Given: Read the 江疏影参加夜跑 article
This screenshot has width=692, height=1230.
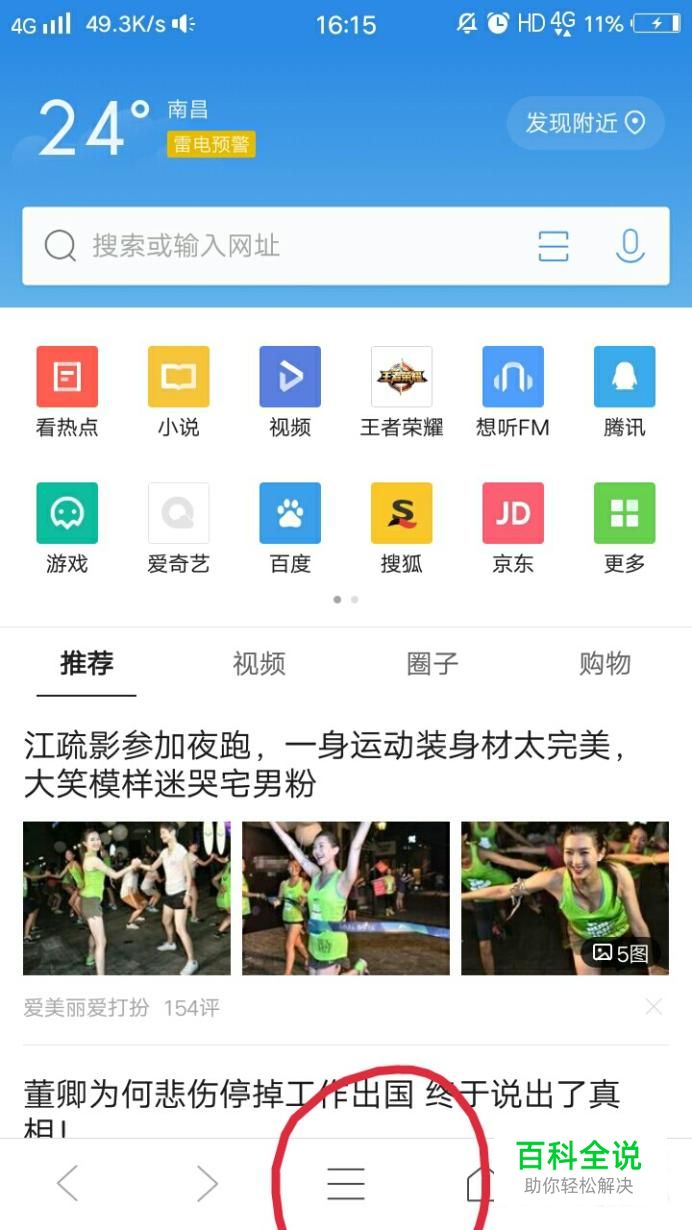Looking at the screenshot, I should click(325, 764).
